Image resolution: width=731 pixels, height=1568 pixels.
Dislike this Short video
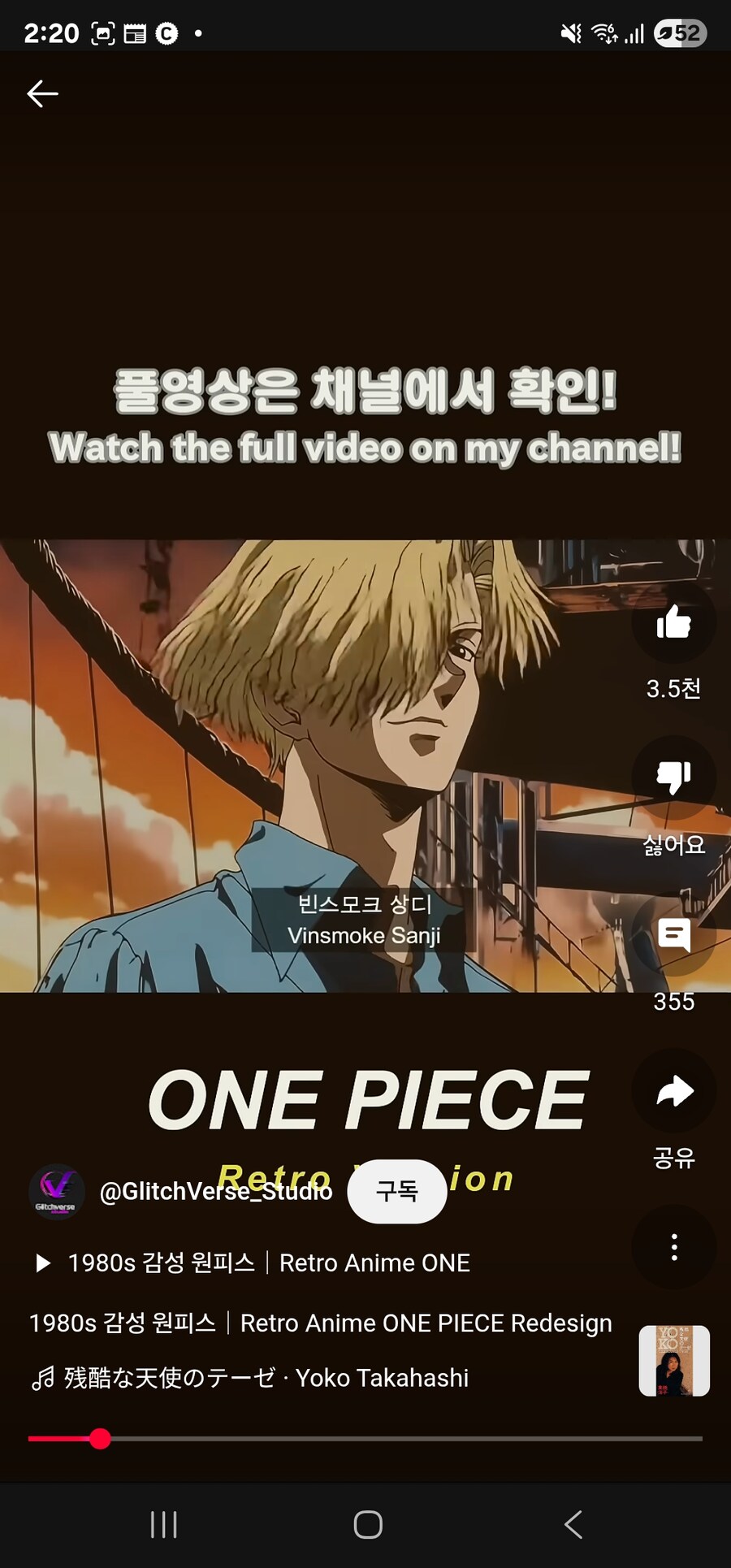tap(673, 778)
